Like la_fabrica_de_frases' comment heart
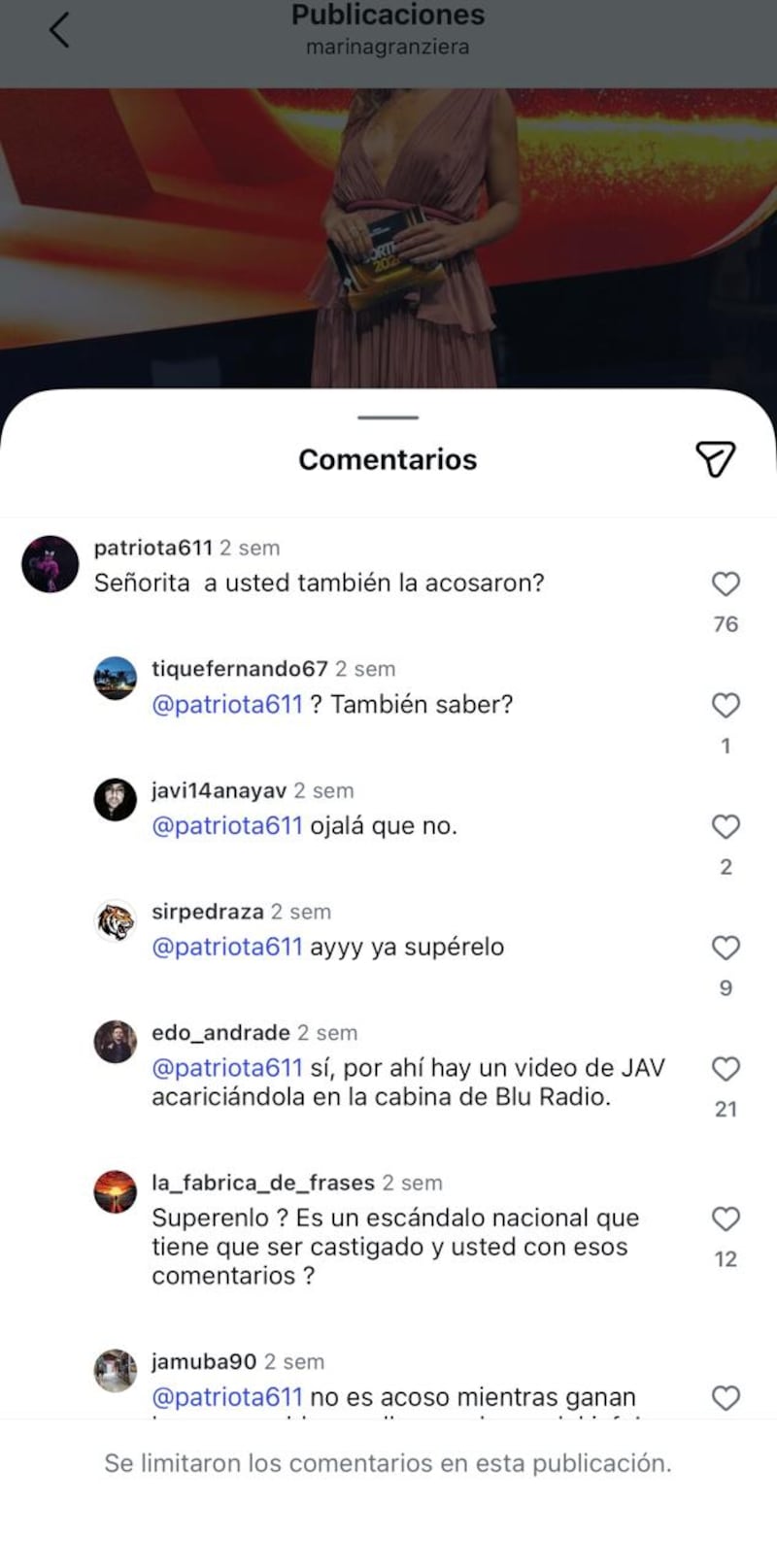 [726, 1219]
